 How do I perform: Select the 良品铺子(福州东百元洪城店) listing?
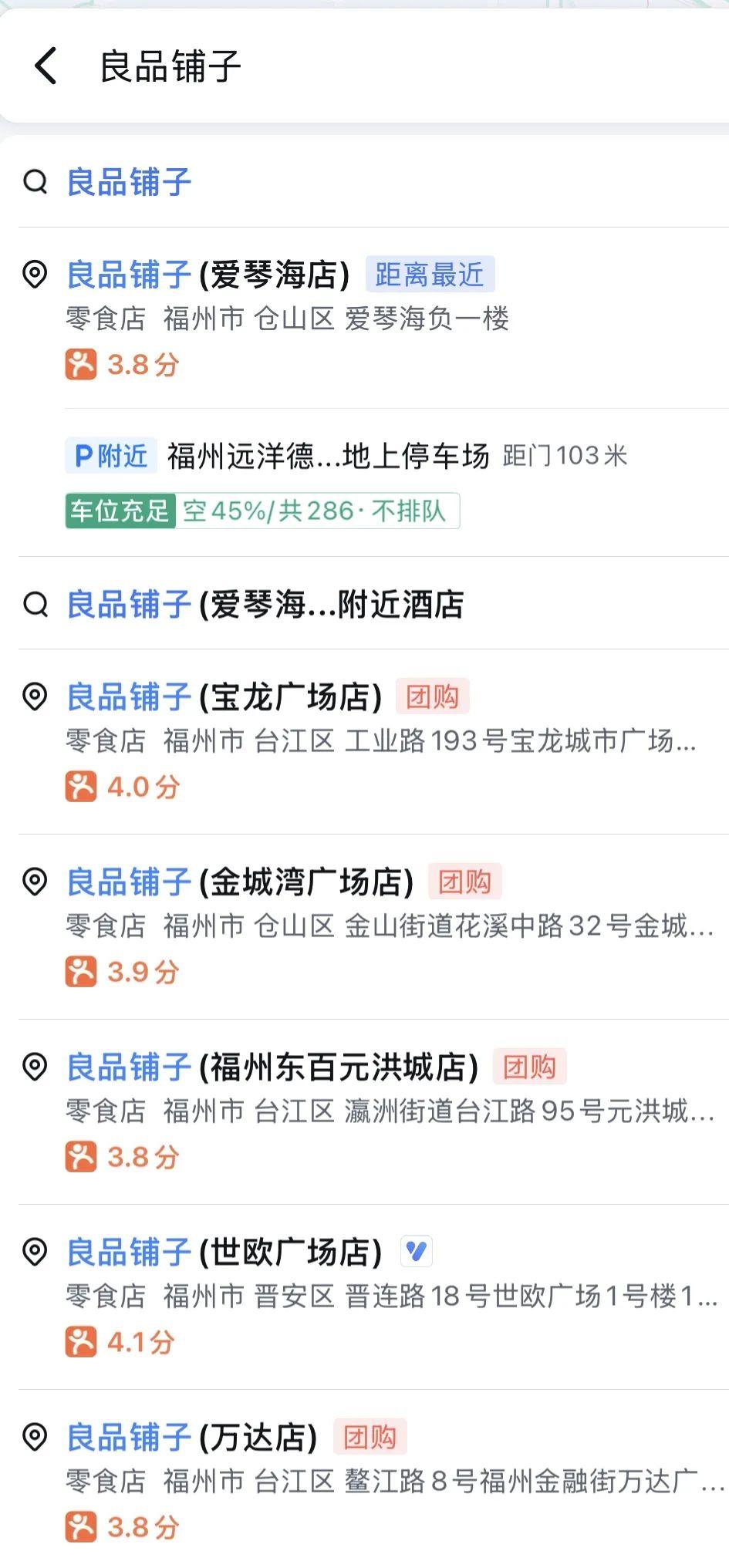(270, 1067)
